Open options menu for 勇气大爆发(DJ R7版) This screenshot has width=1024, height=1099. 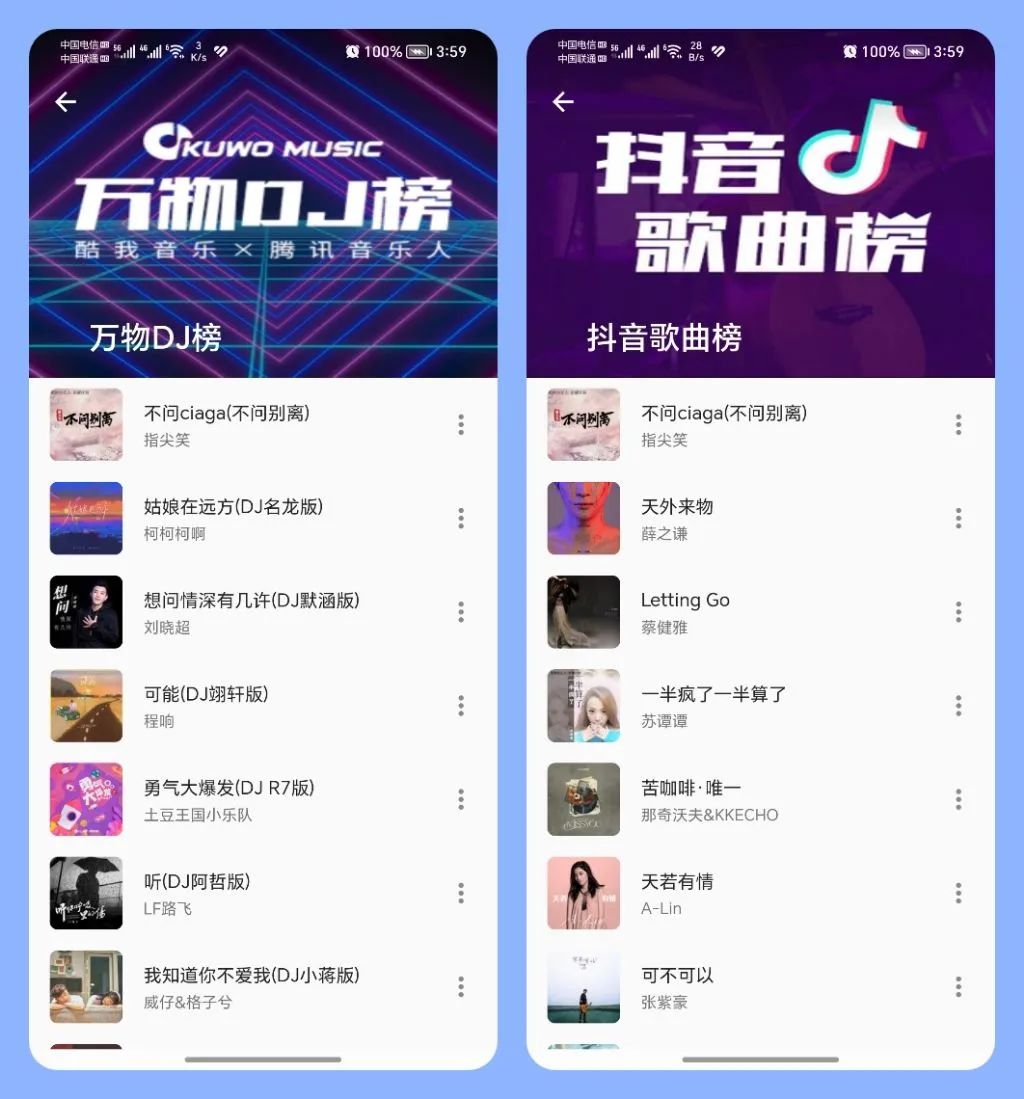coord(461,799)
